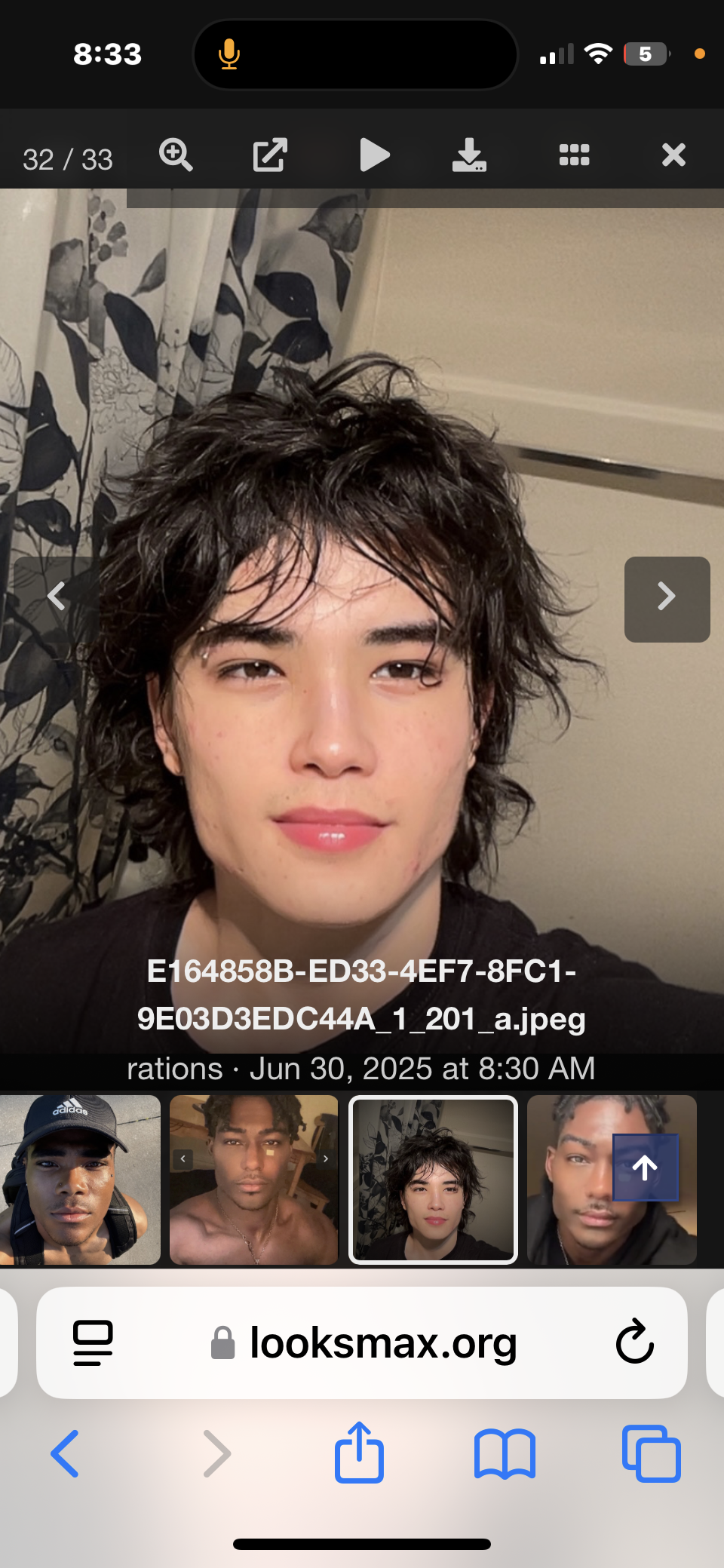Download the current image
724x1568 pixels.
click(469, 155)
